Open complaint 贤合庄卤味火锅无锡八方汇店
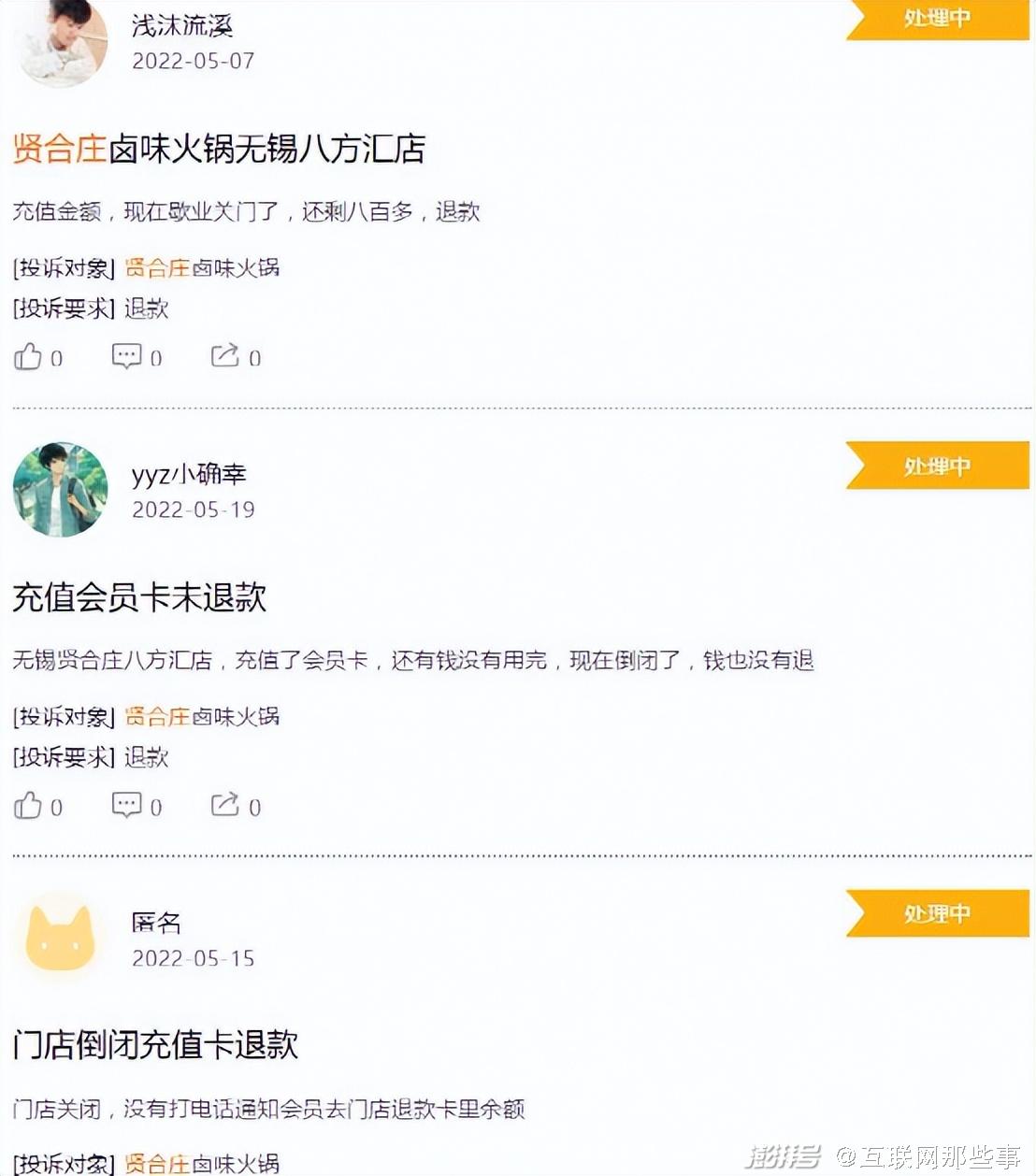This screenshot has width=1036, height=1176. coord(219,149)
